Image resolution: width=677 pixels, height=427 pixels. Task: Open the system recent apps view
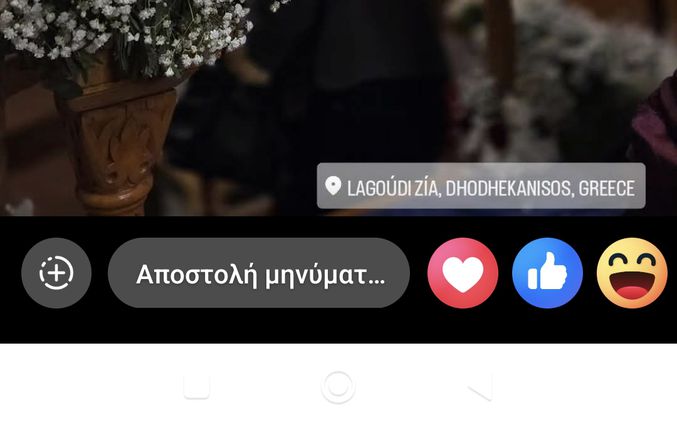click(x=196, y=386)
